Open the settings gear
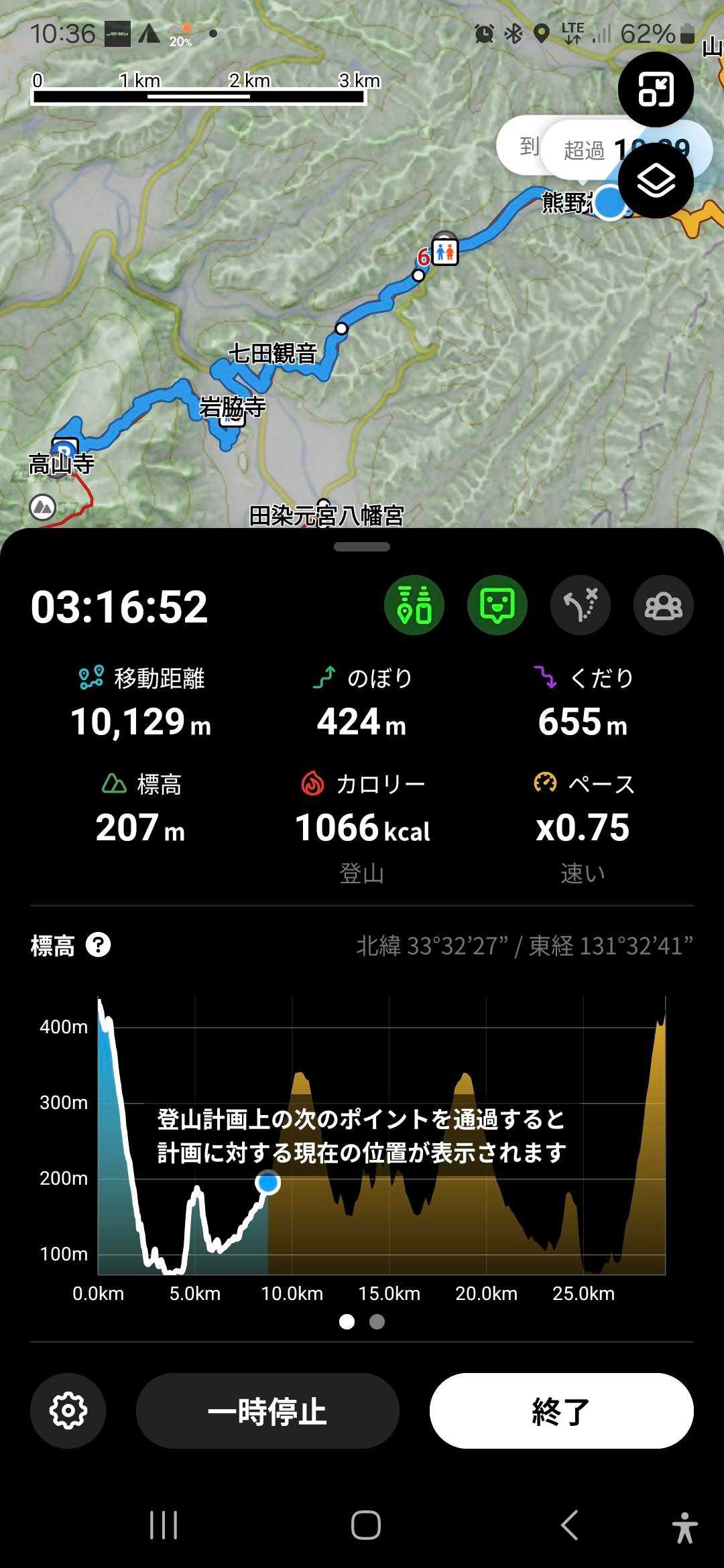This screenshot has width=724, height=1568. point(68,1411)
